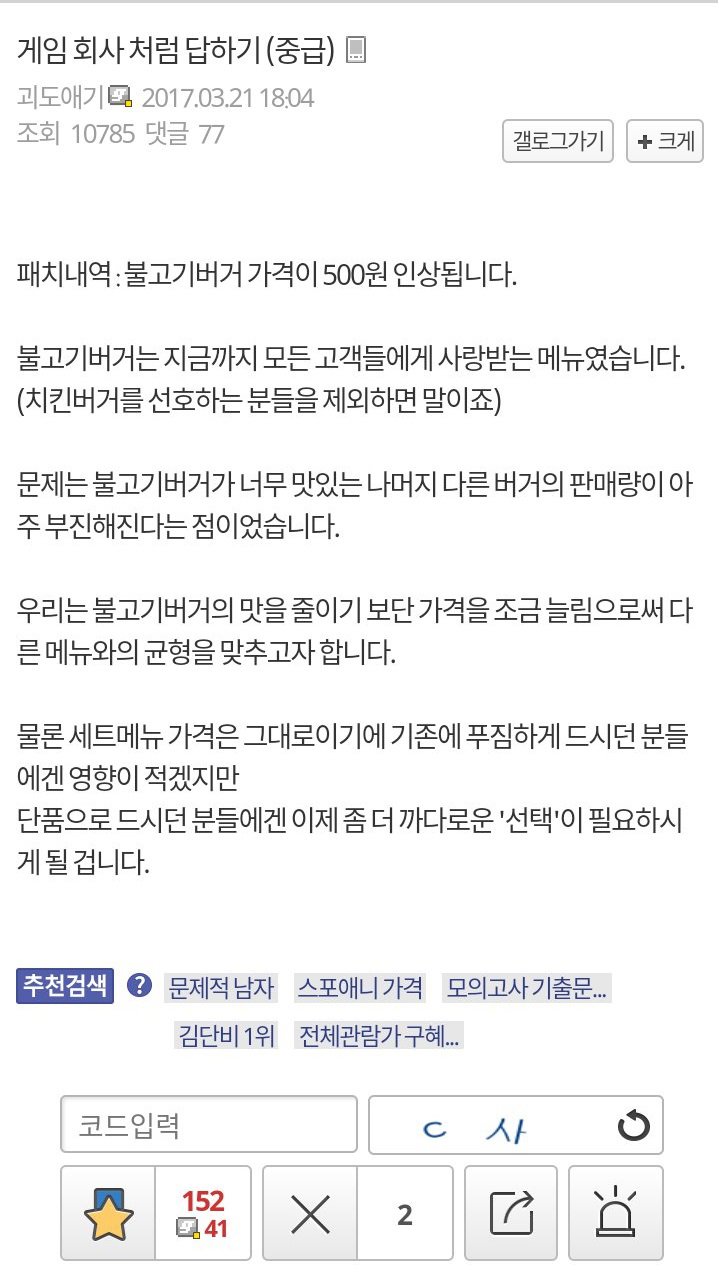Screen dimensions: 719x1276
Task: Downvote the post with the X
Action: point(310,1213)
